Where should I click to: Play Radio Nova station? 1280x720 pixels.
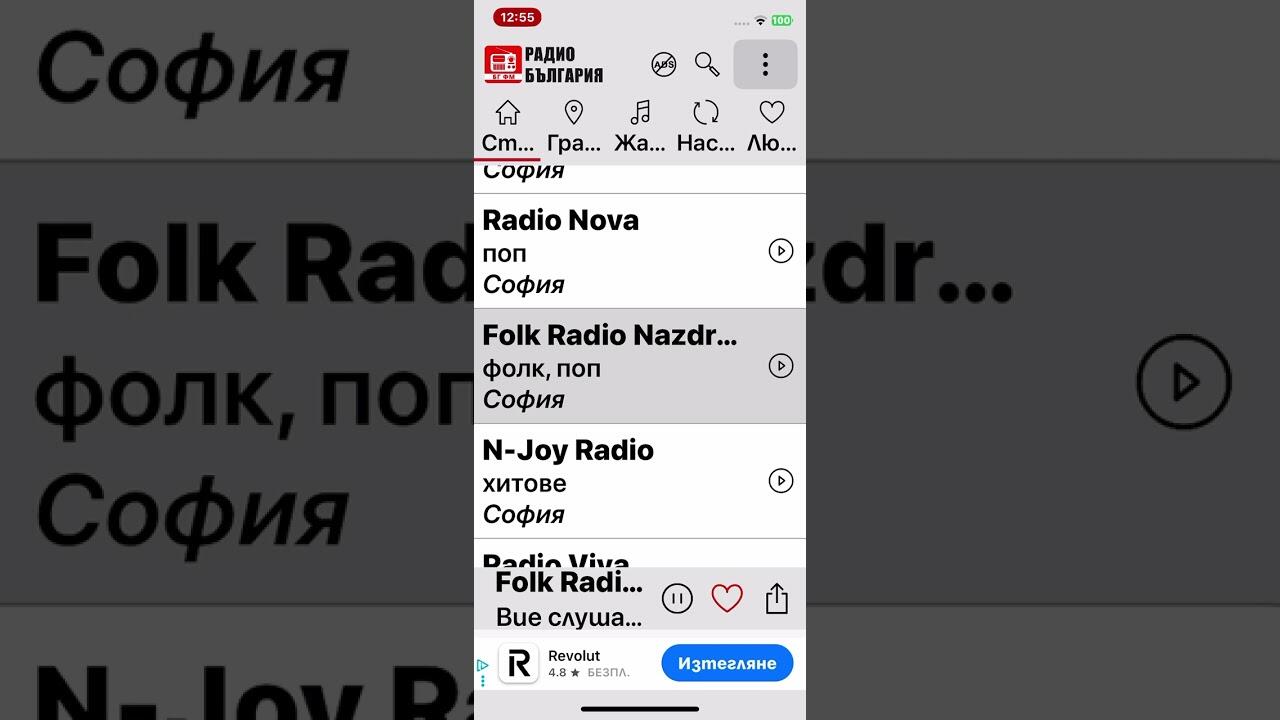(780, 251)
